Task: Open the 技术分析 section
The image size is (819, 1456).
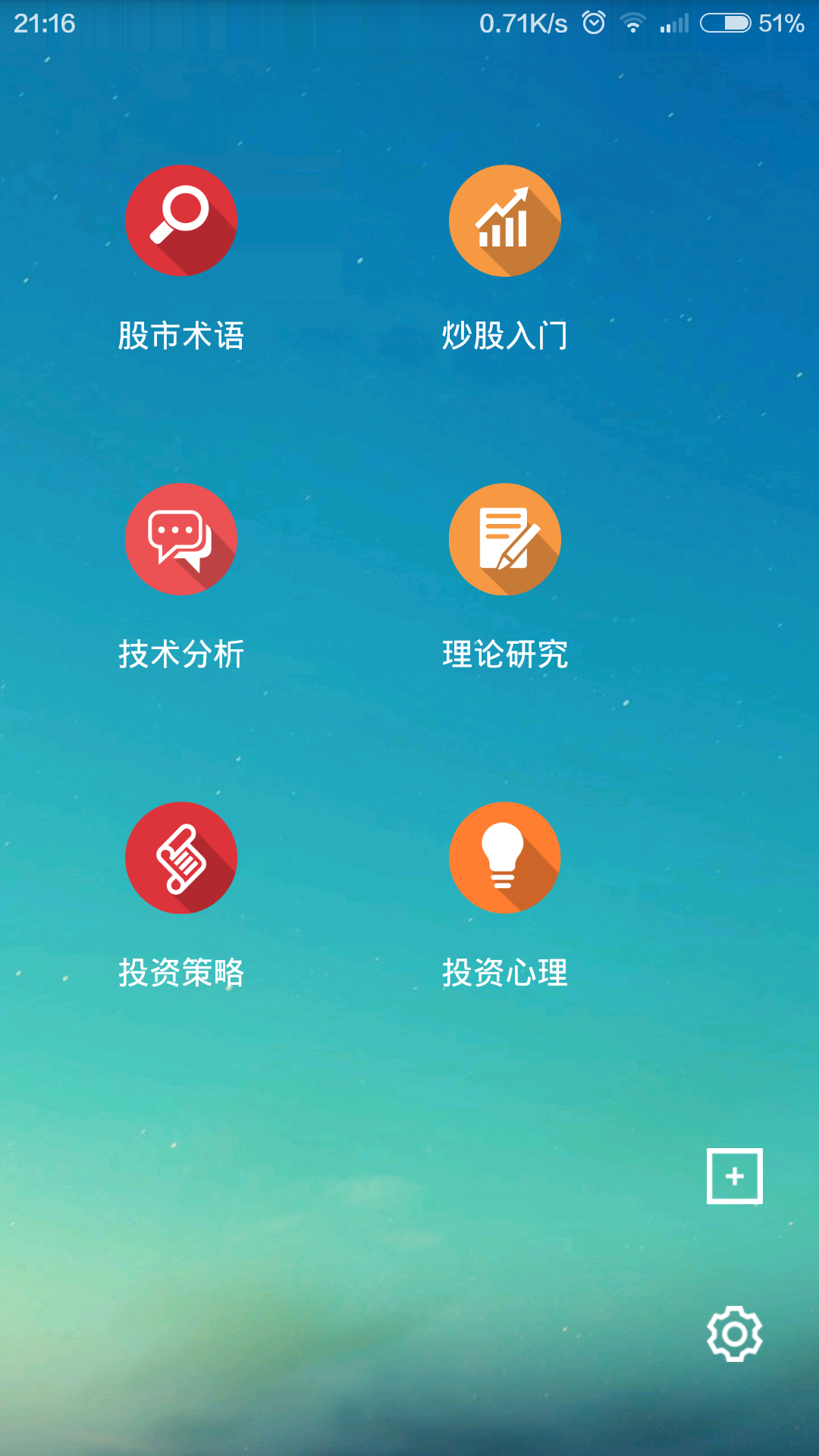Action: 181,539
